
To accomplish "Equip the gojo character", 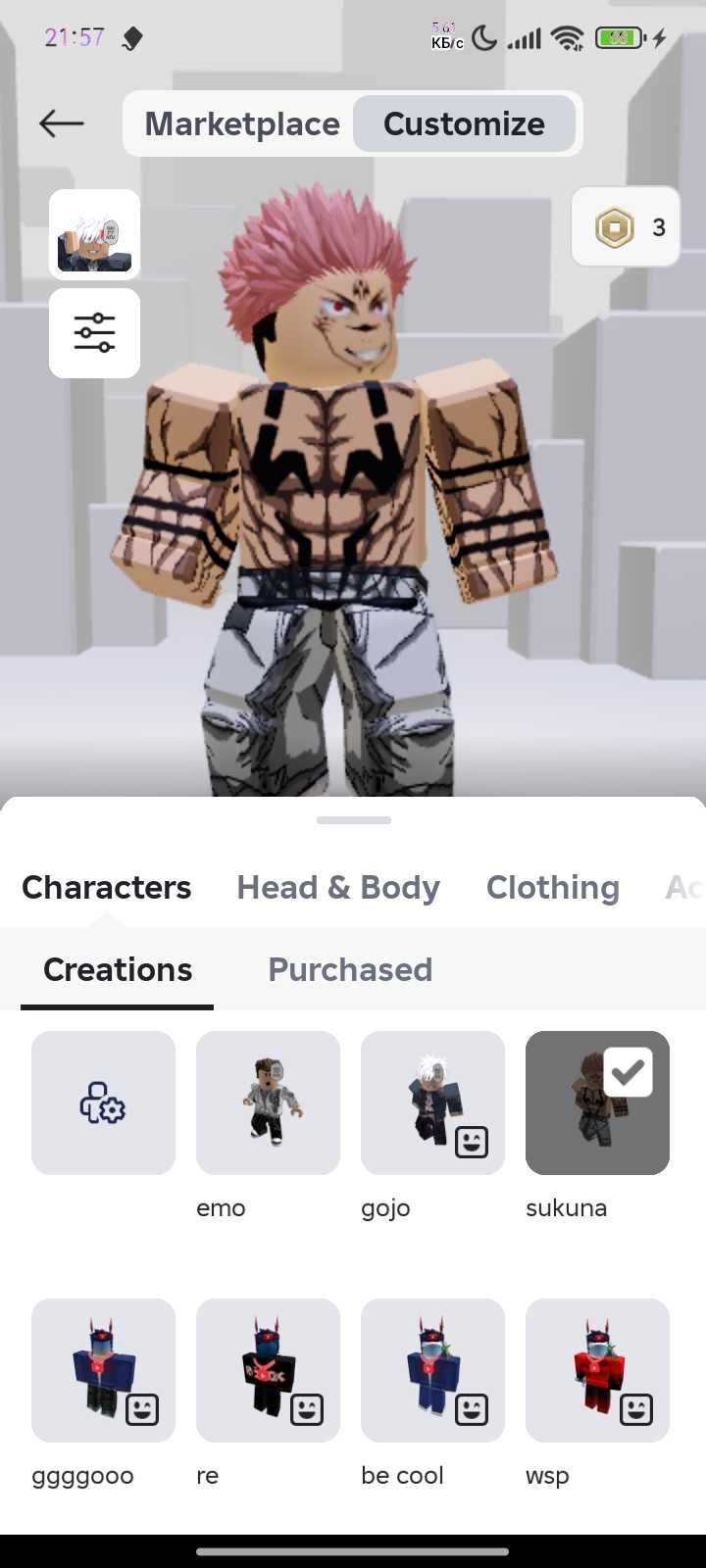I will [432, 1102].
